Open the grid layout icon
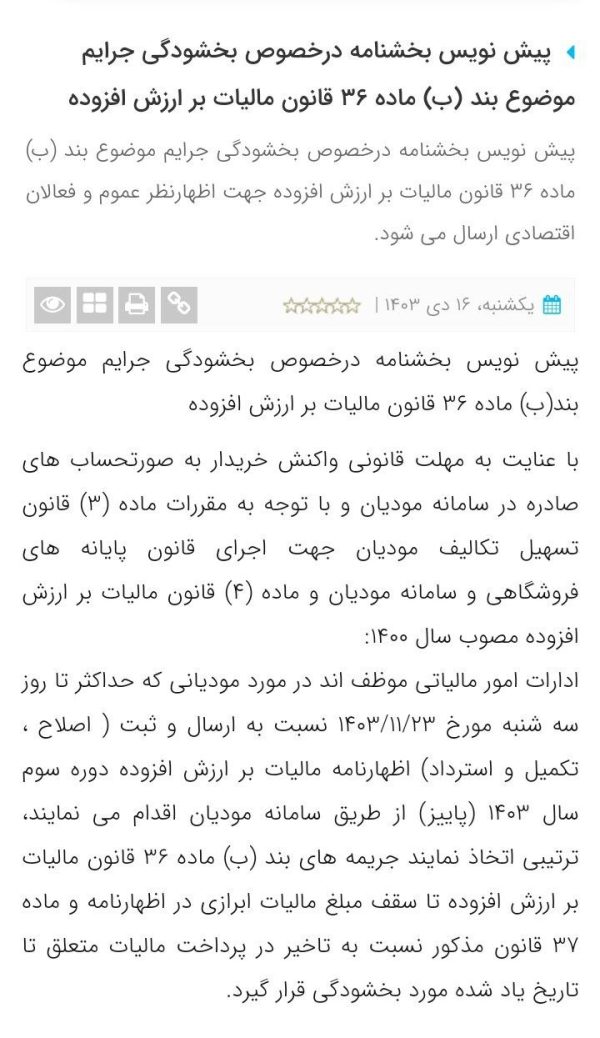The height and width of the screenshot is (1038, 600). 96,304
